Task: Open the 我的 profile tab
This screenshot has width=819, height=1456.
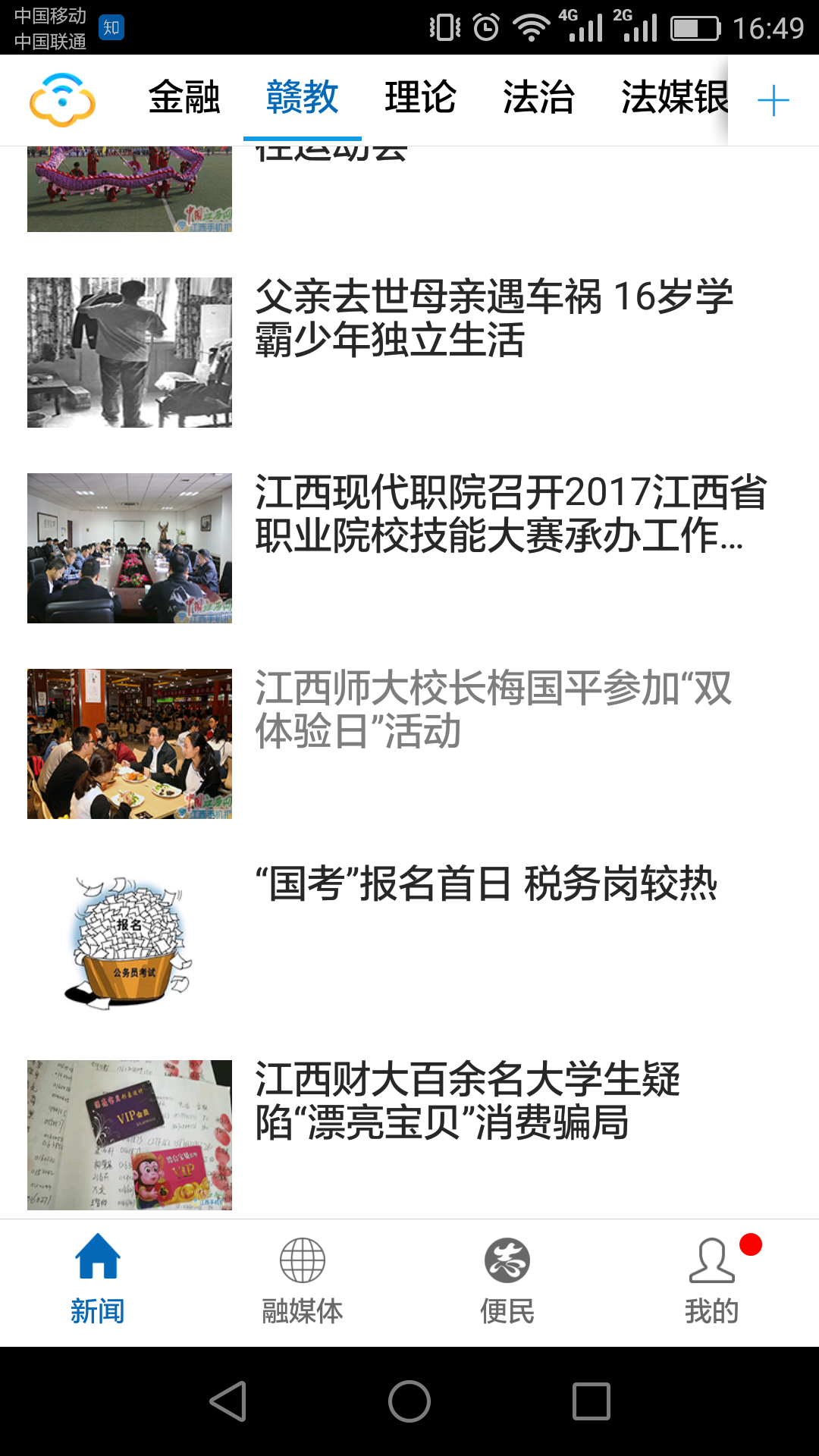Action: 712,1280
